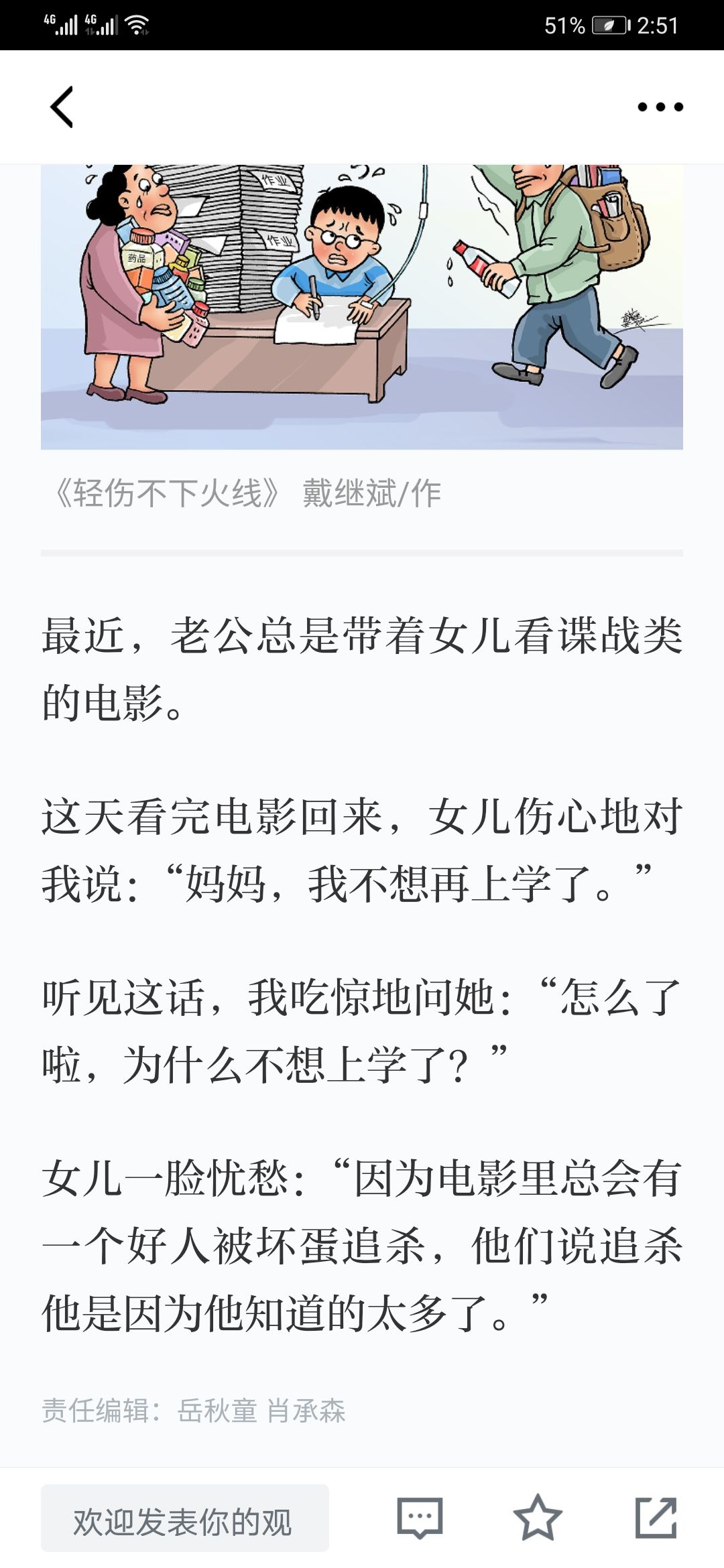Image resolution: width=724 pixels, height=1568 pixels.
Task: Go back using the top-left arrow
Action: (x=62, y=107)
